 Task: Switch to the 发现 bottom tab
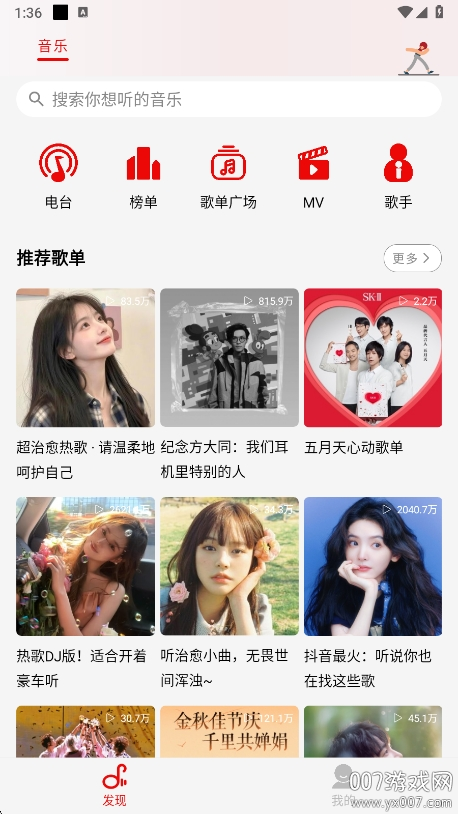[114, 785]
